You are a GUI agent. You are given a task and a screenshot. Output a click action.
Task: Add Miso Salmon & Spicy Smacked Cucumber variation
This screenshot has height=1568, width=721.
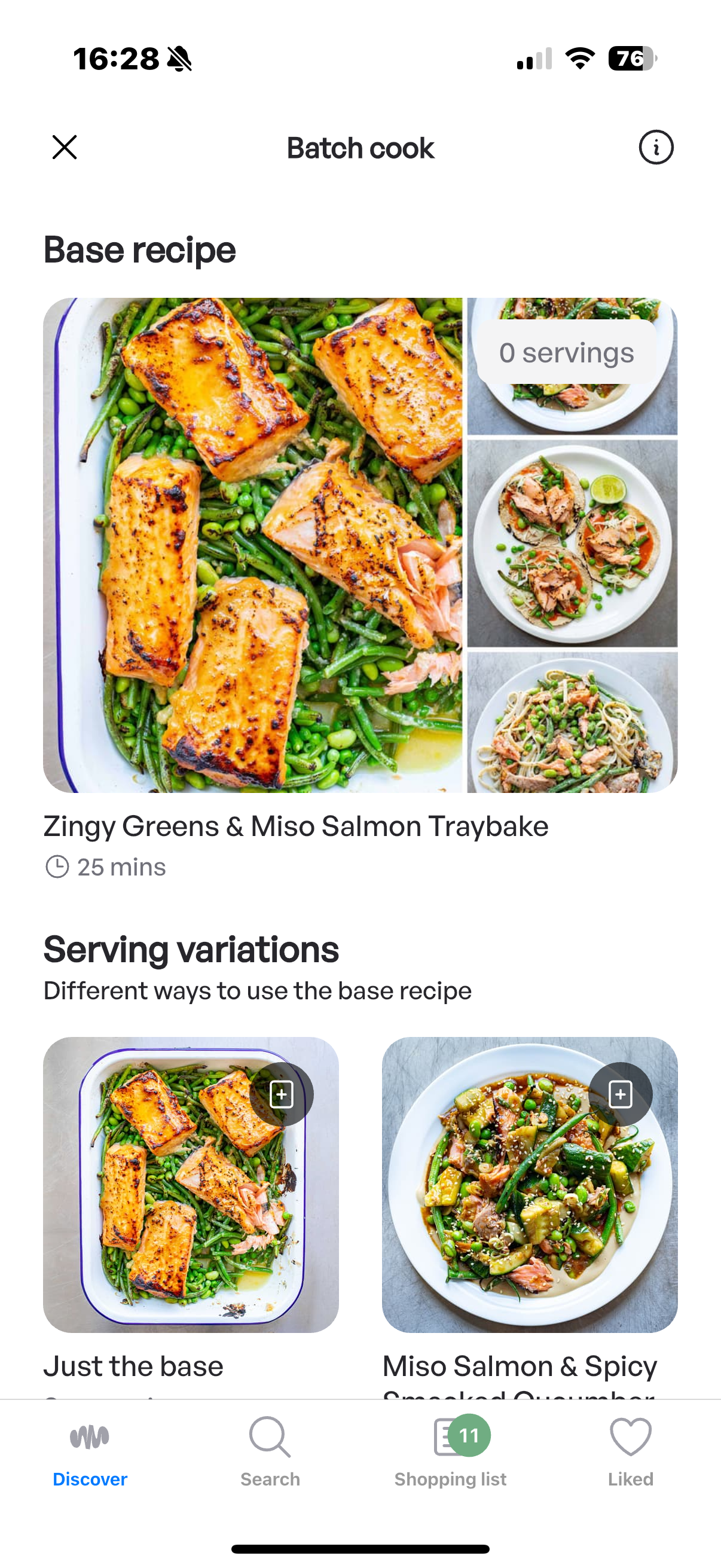620,1094
